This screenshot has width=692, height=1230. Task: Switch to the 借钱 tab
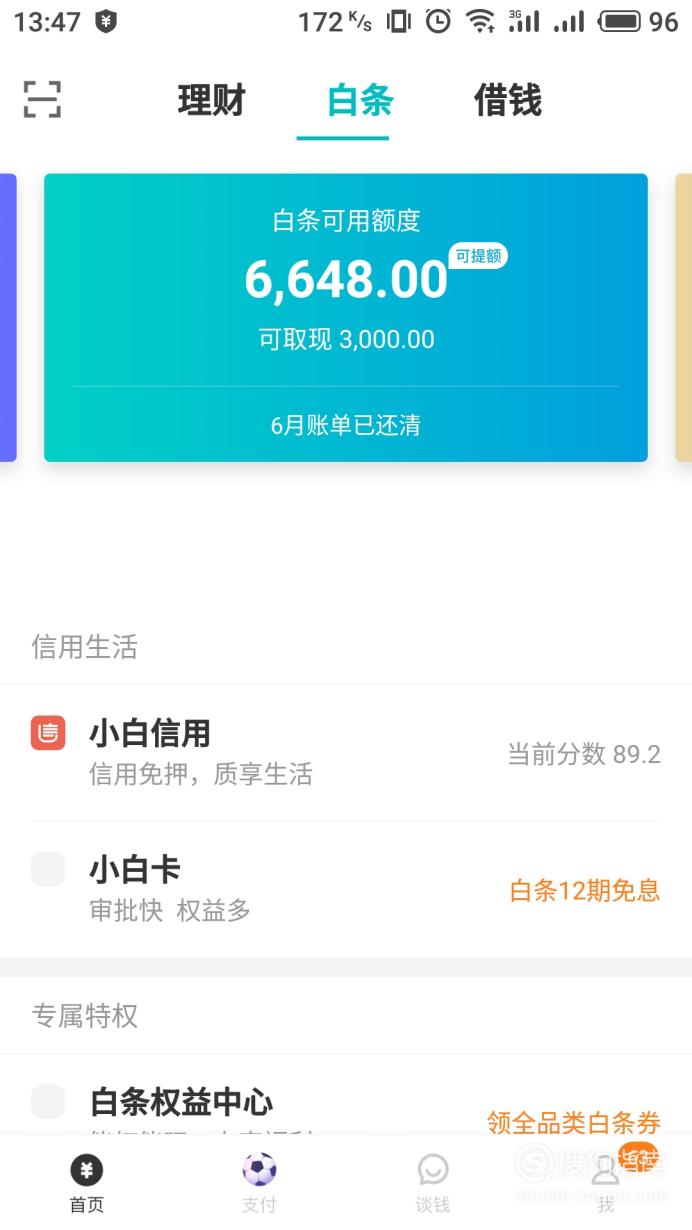(508, 101)
